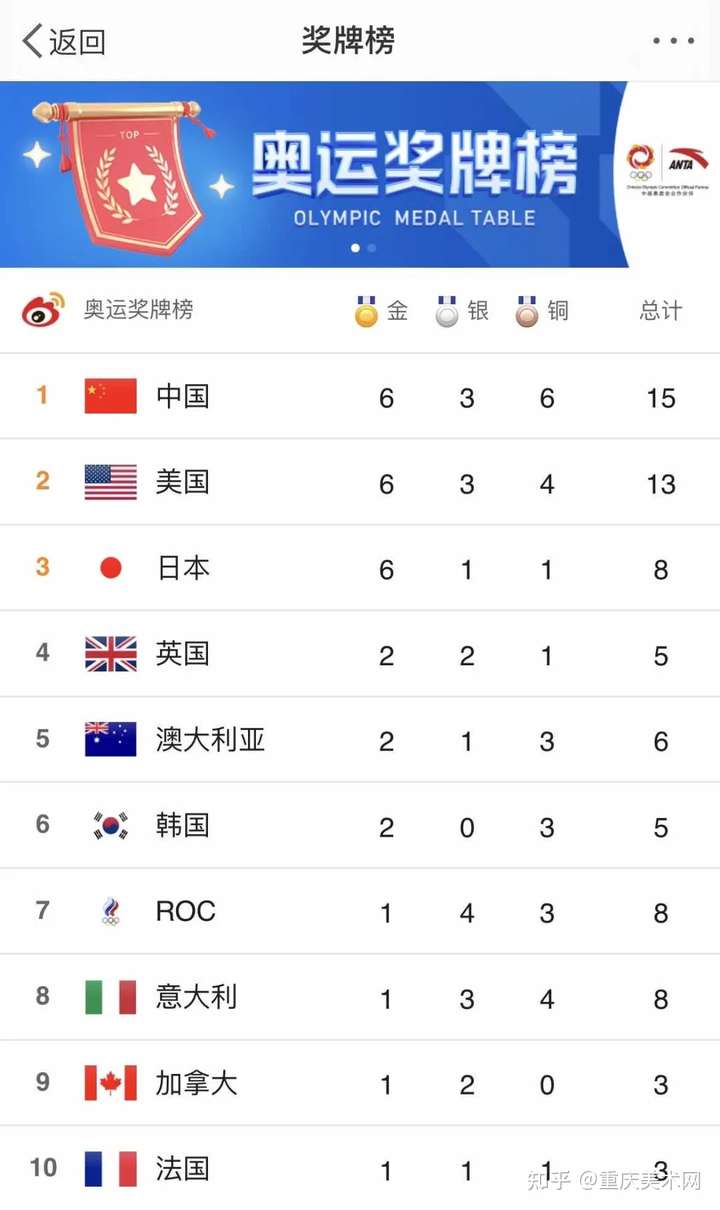The width and height of the screenshot is (720, 1210).
Task: Select the second banner page indicator dot
Action: click(x=372, y=248)
